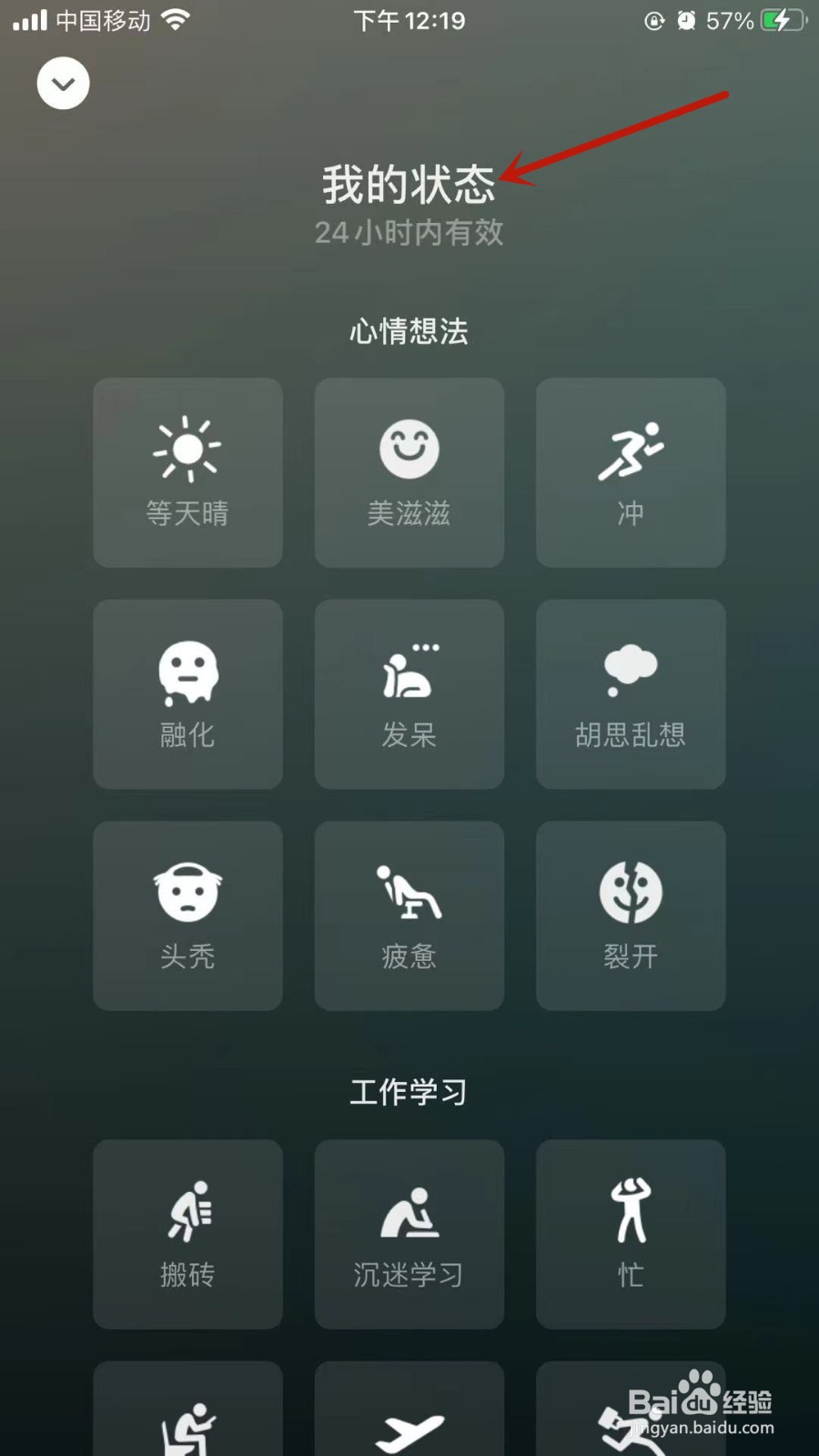Screen dimensions: 819x1456
Task: Select the airplane status tile
Action: coord(409,1409)
